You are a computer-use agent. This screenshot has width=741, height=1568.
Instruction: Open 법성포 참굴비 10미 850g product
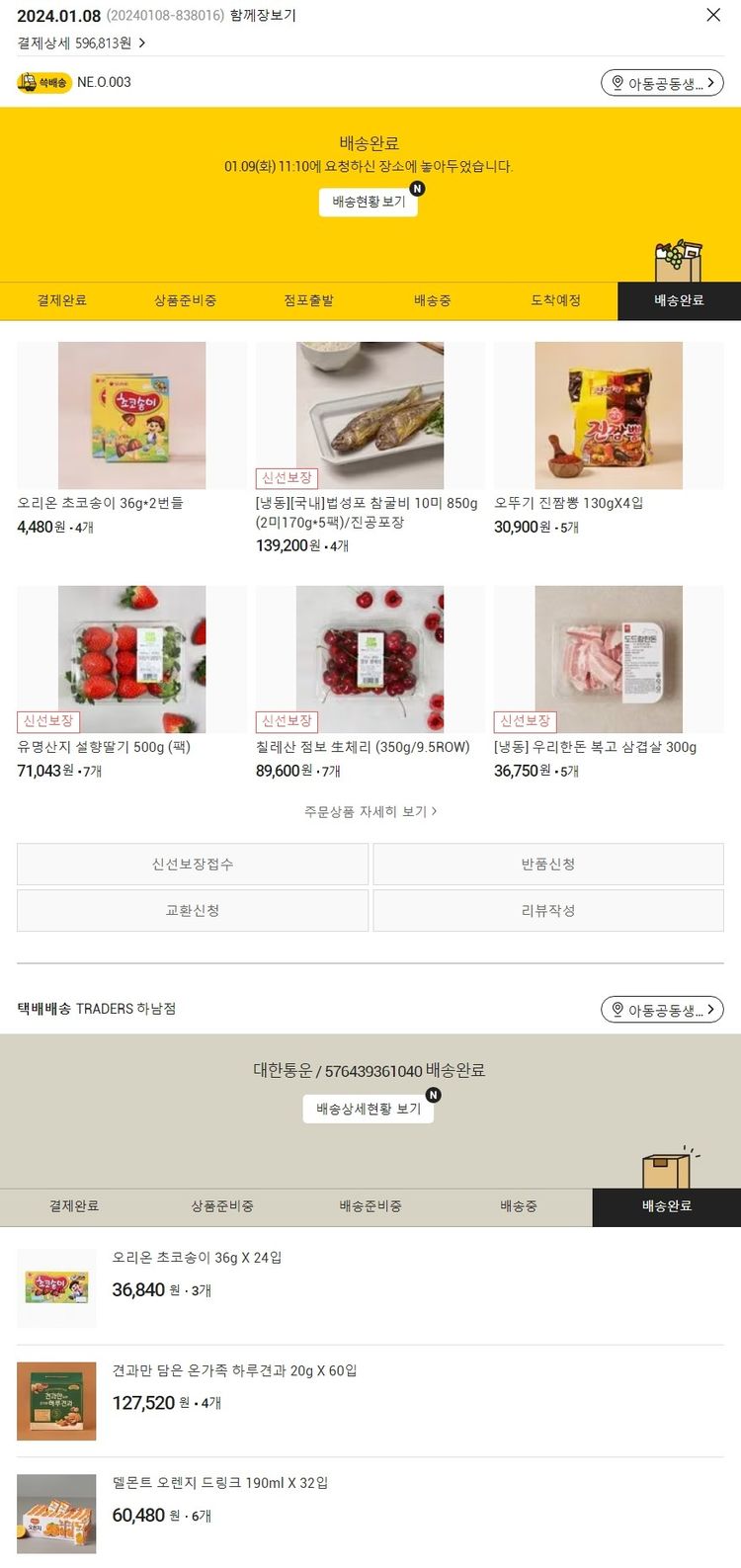(x=370, y=416)
